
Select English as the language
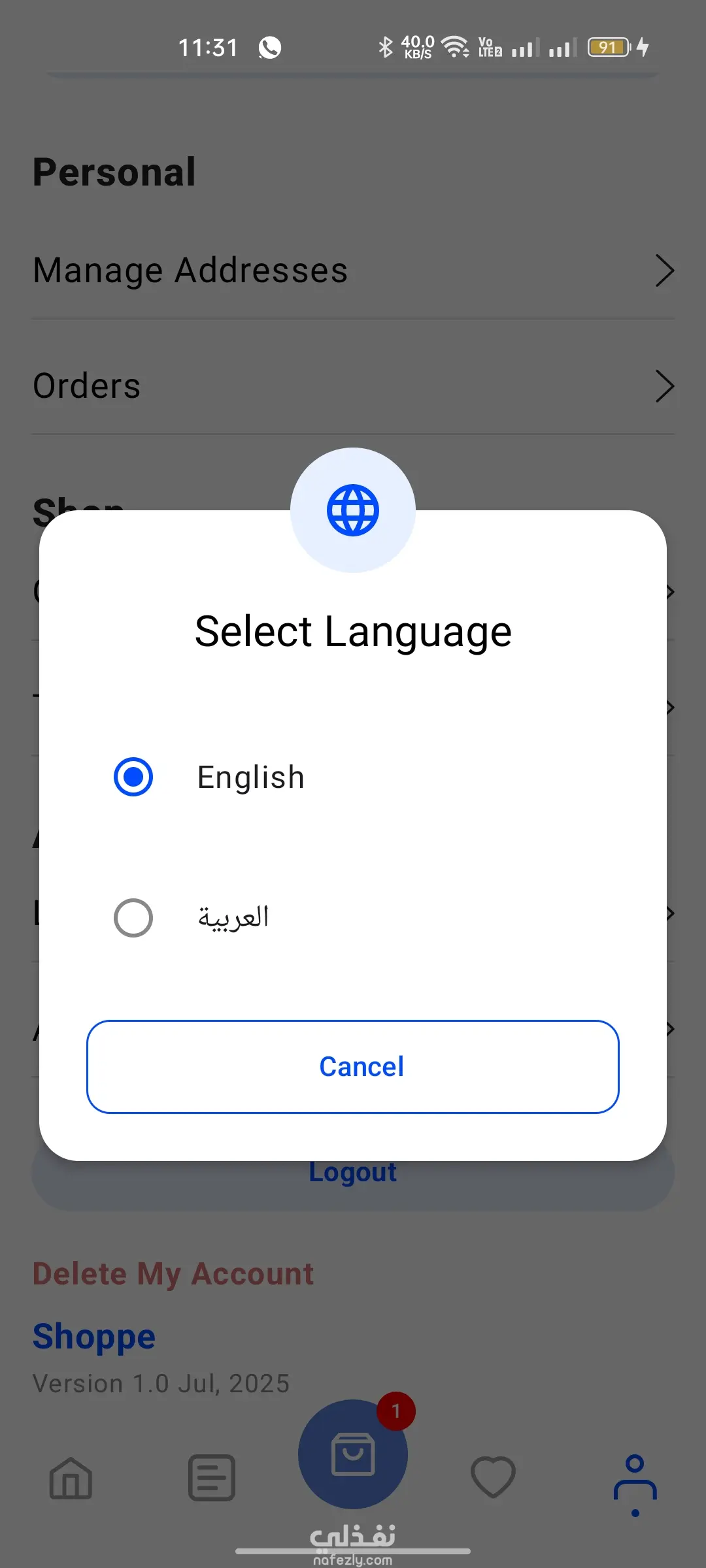point(134,777)
